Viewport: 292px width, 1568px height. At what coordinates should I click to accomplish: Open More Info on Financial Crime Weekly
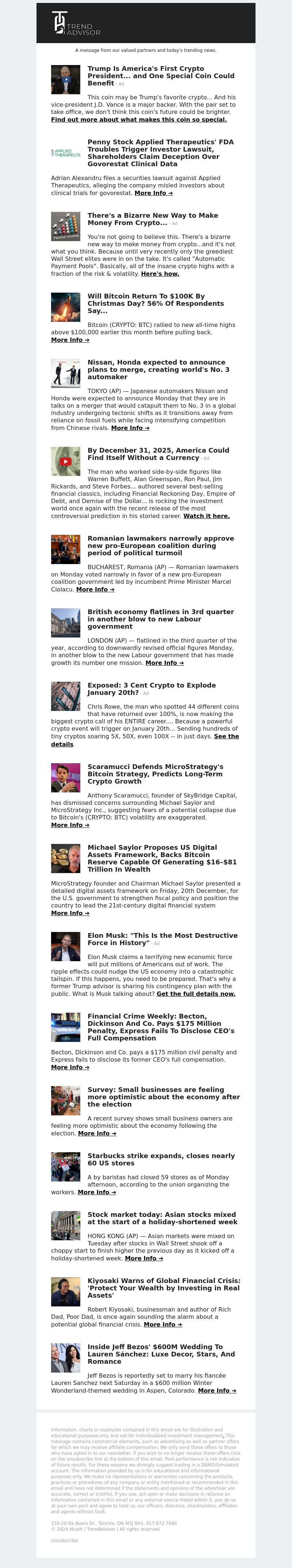pos(70,1067)
